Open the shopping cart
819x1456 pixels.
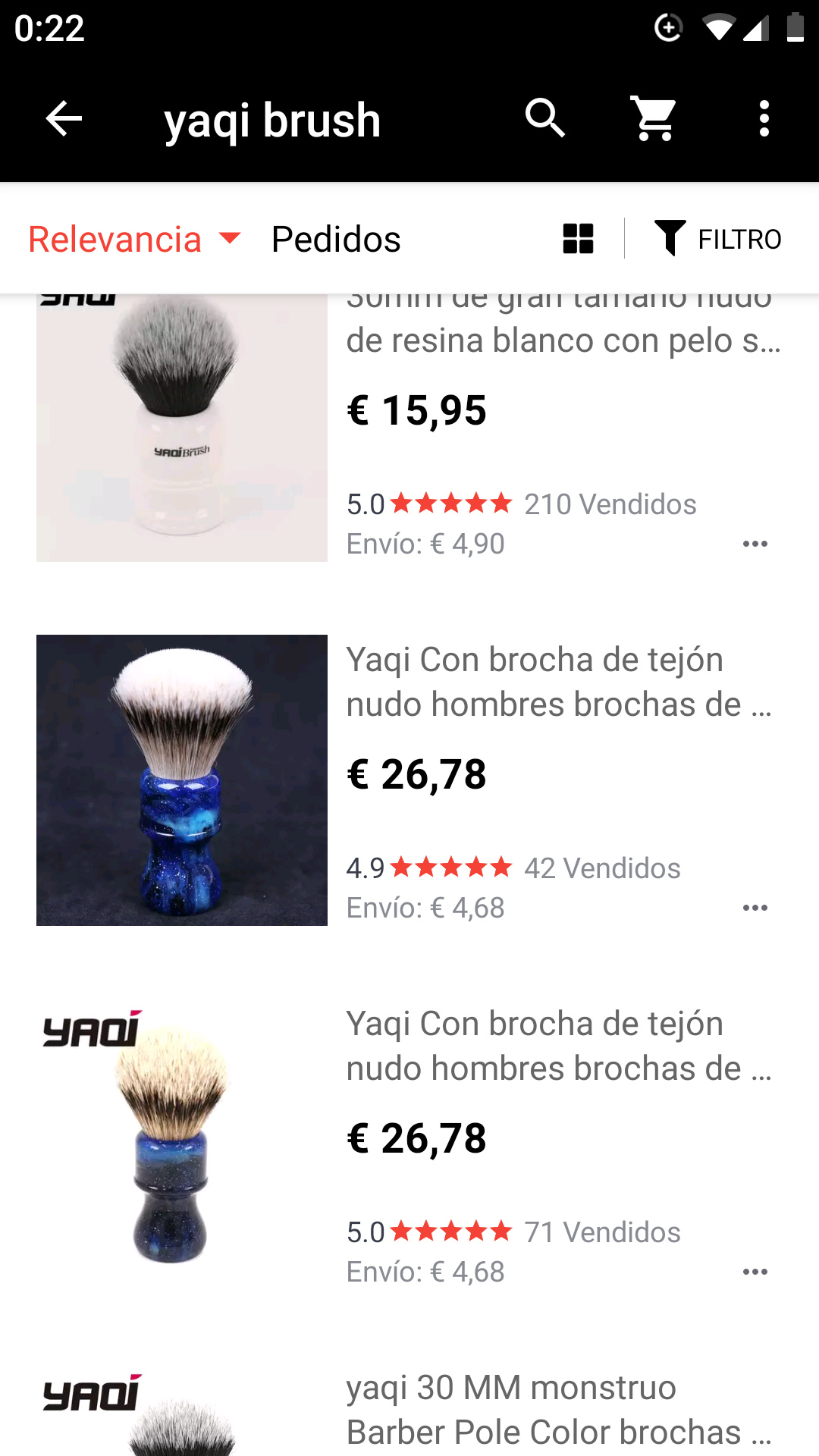pyautogui.click(x=654, y=119)
